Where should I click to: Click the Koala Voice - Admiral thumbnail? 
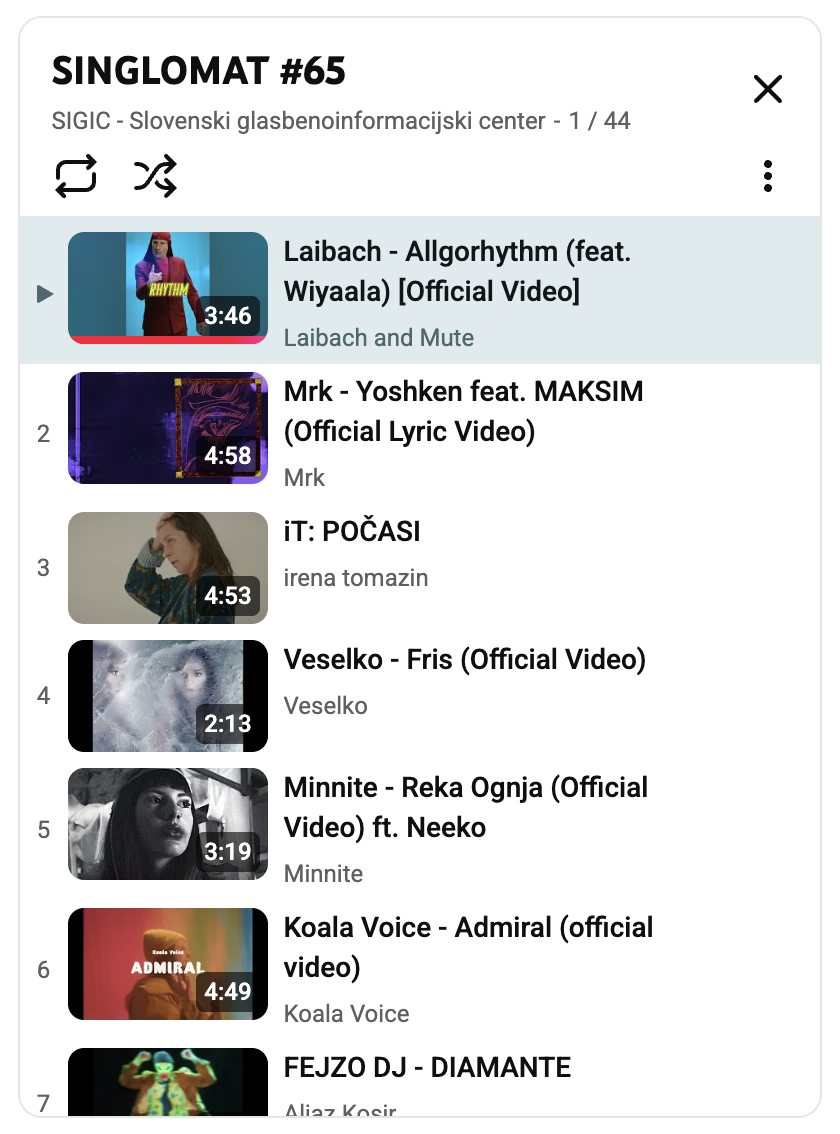tap(167, 963)
